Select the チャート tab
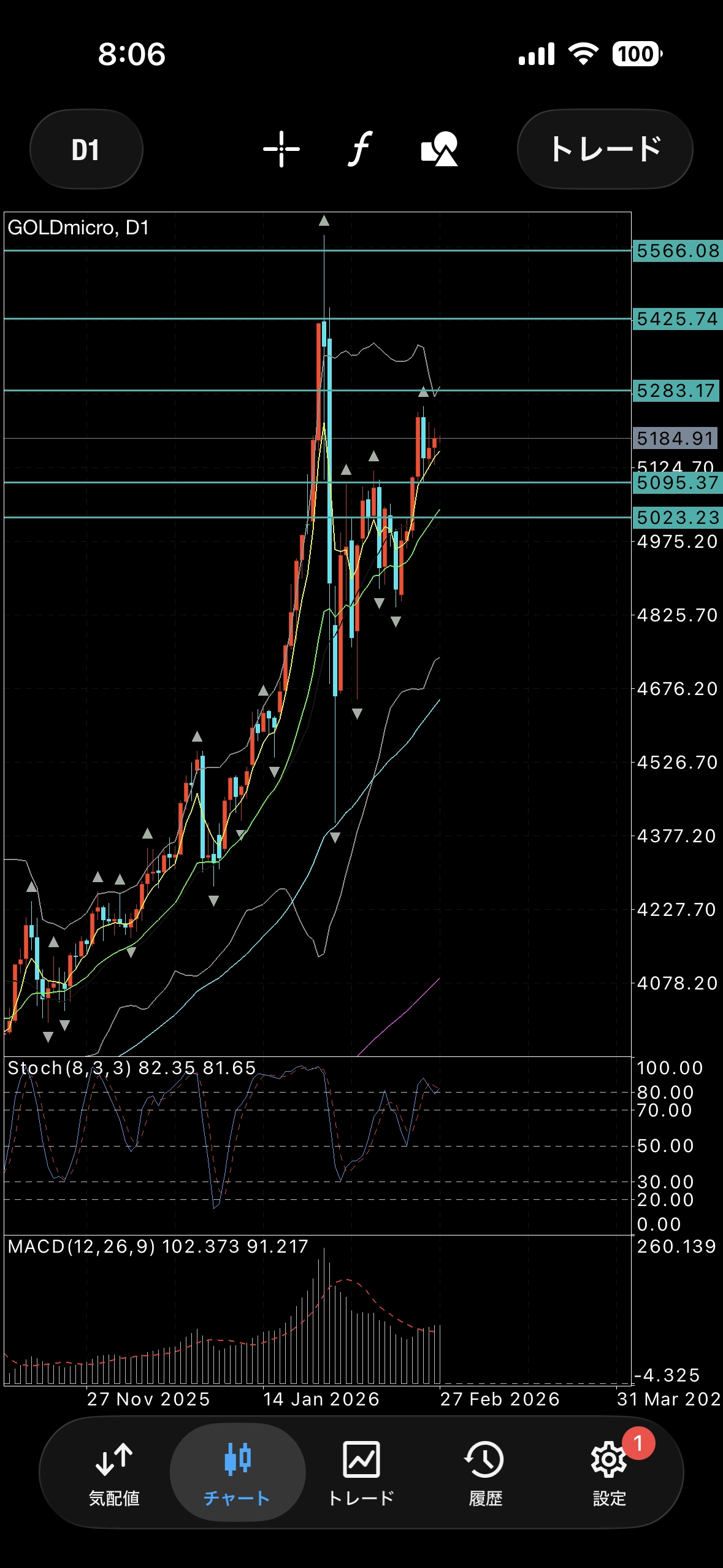The height and width of the screenshot is (1568, 723). (x=237, y=1474)
